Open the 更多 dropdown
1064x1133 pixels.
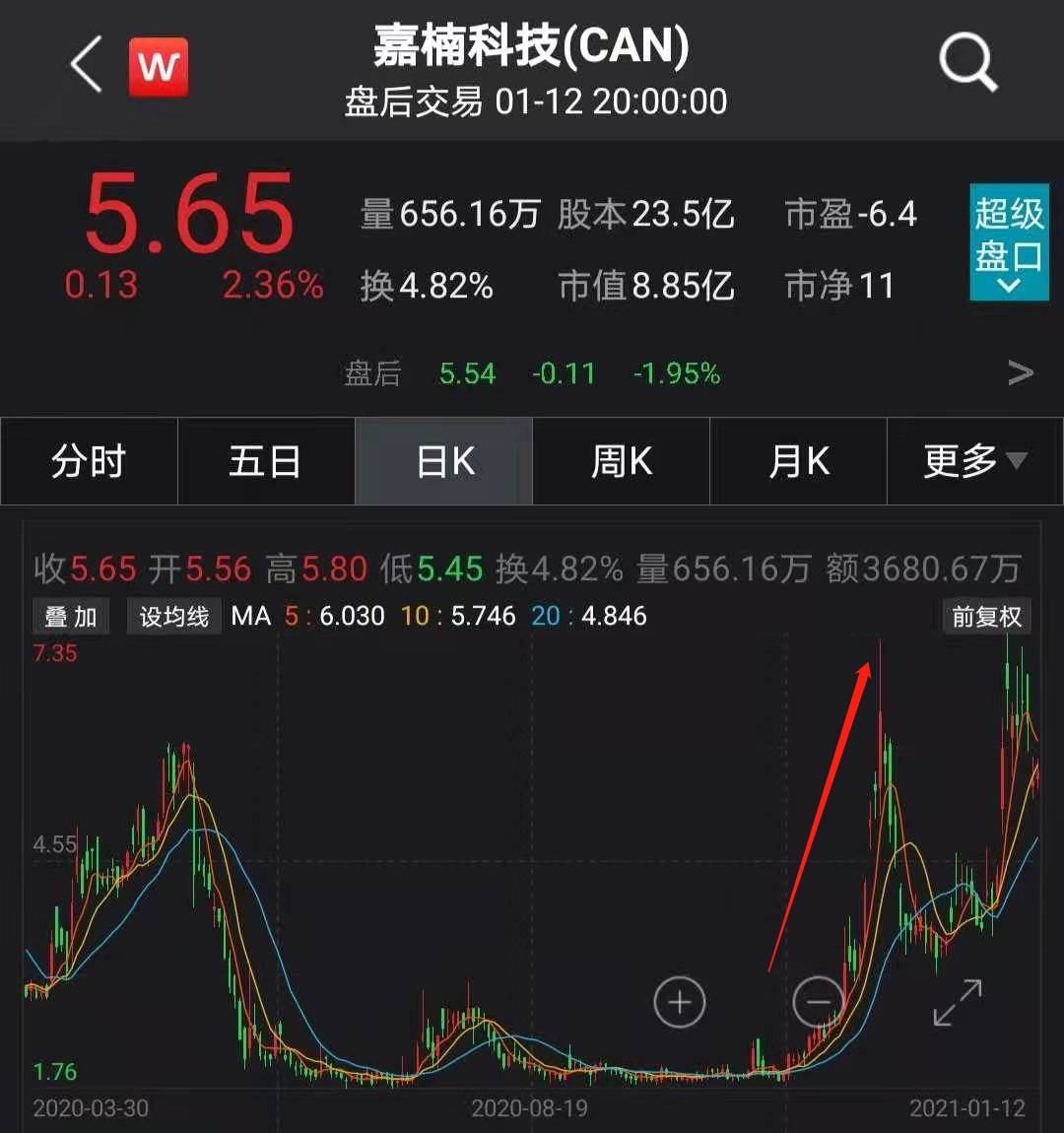pyautogui.click(x=974, y=461)
